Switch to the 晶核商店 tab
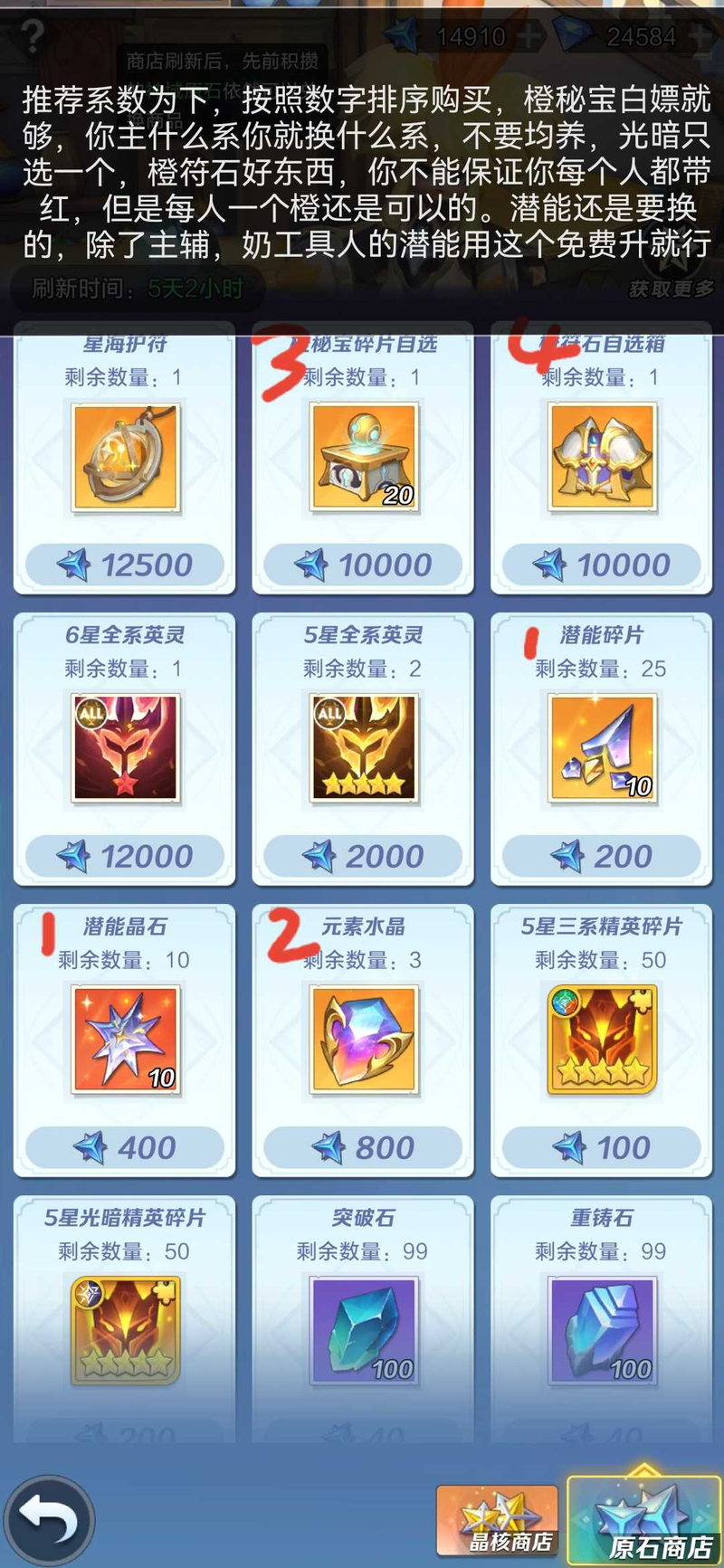The width and height of the screenshot is (724, 1568). pyautogui.click(x=497, y=1521)
